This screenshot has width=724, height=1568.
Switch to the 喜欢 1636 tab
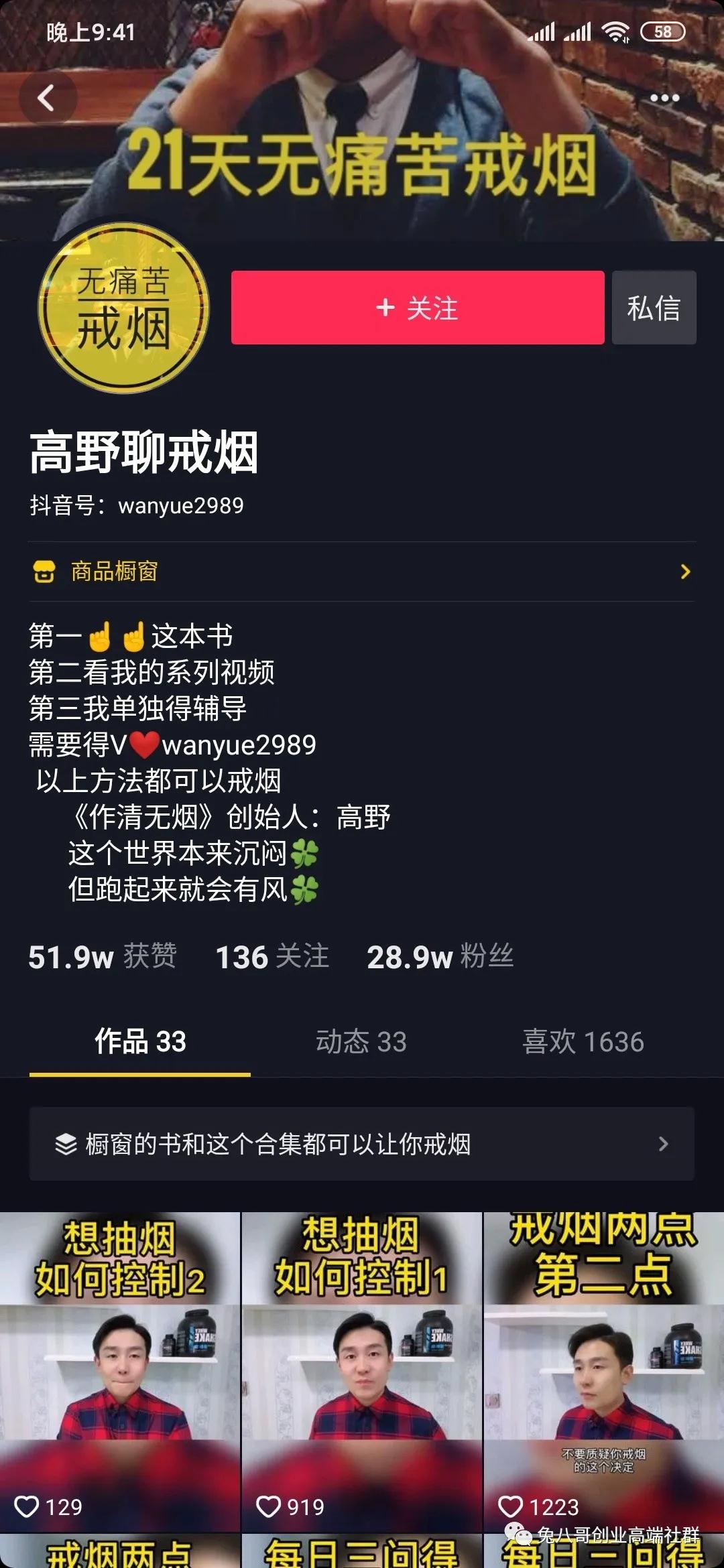point(583,1042)
